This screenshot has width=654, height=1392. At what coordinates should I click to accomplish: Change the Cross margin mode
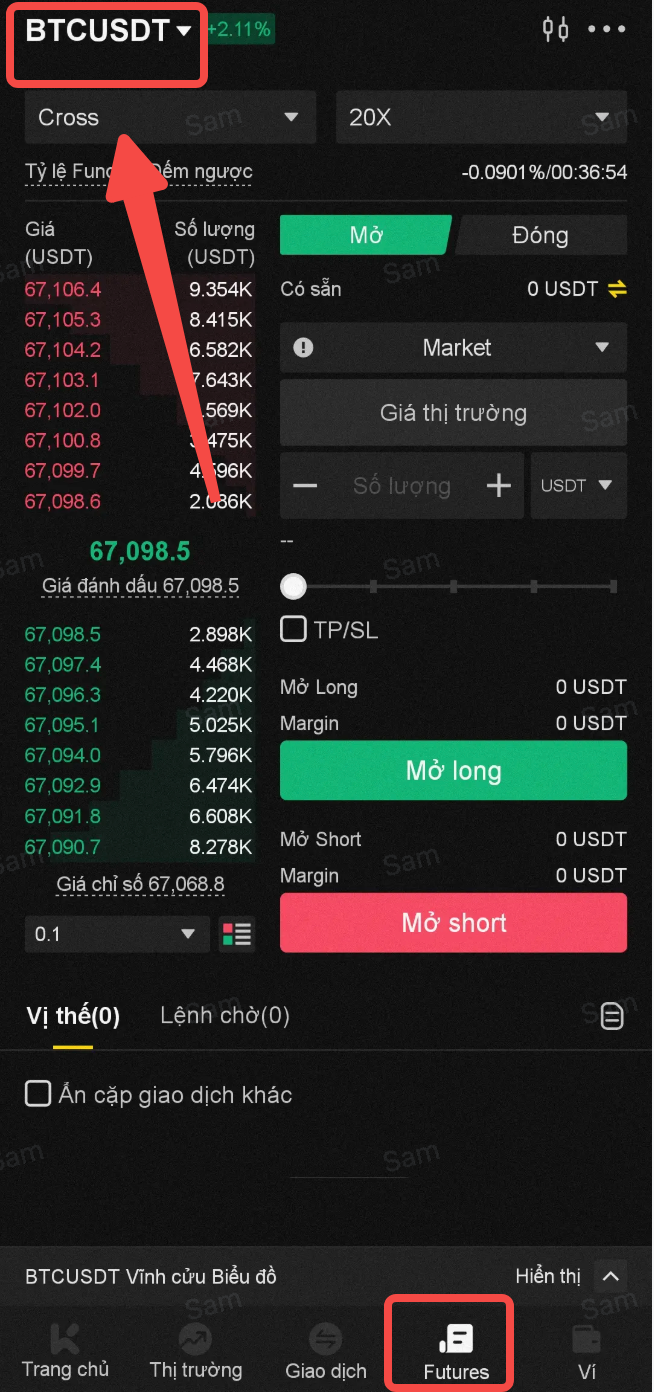pyautogui.click(x=170, y=118)
